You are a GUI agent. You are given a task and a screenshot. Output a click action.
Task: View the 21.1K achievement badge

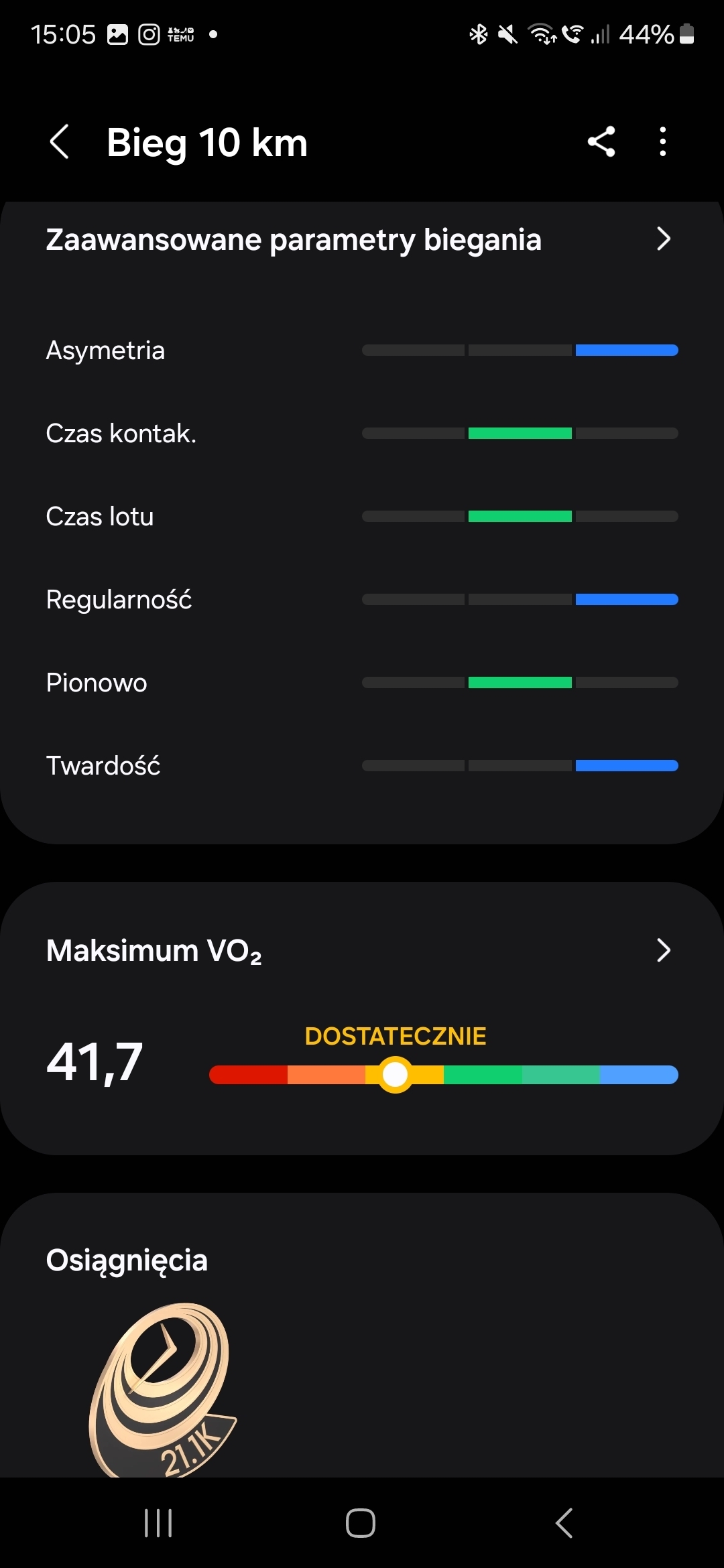pyautogui.click(x=163, y=1390)
